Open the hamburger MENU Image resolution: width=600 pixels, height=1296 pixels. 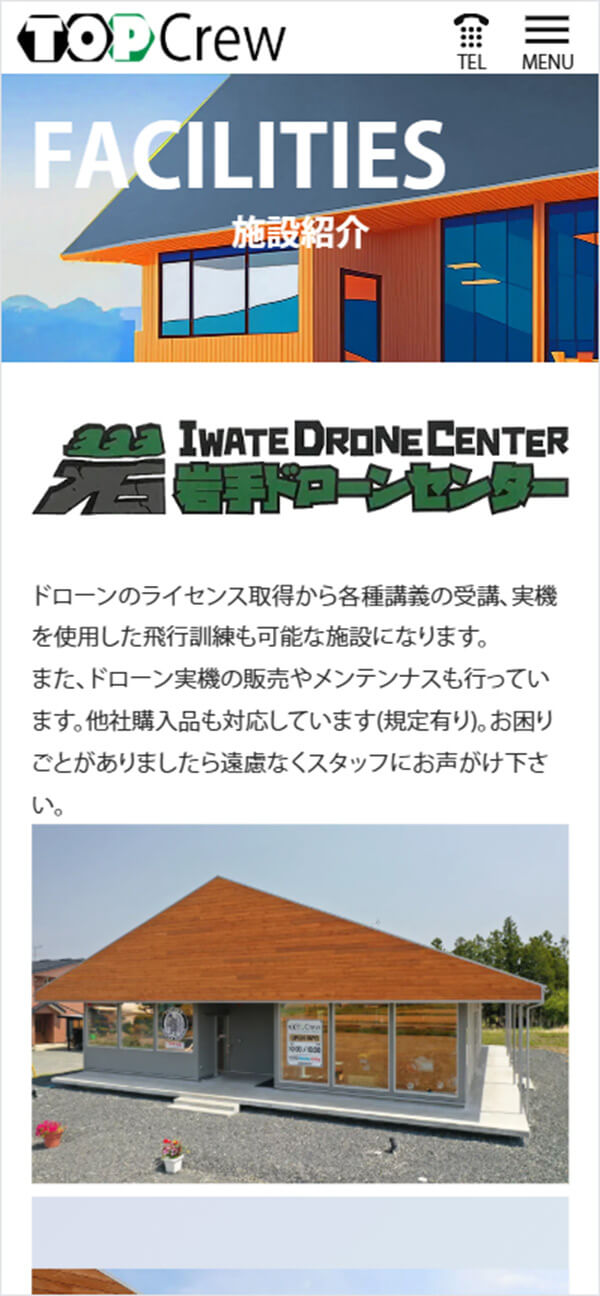pos(547,39)
